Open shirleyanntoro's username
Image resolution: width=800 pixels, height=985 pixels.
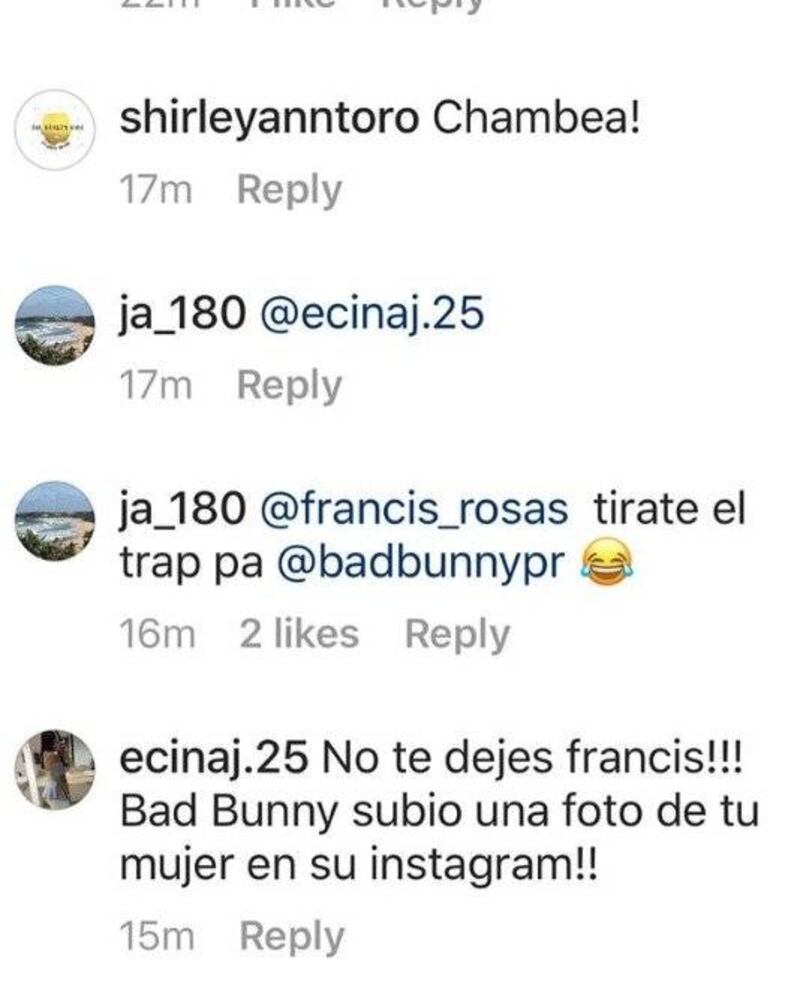pos(268,119)
